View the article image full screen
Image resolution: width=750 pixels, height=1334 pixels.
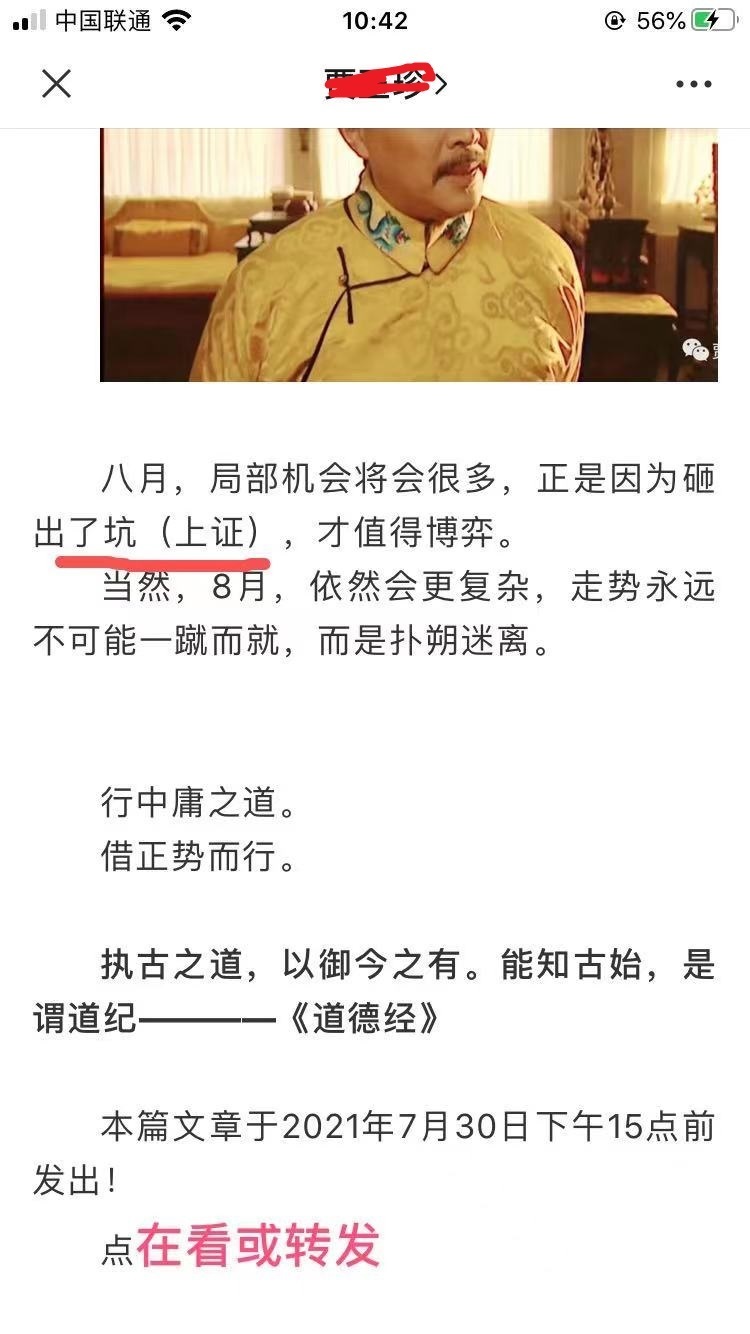point(408,255)
